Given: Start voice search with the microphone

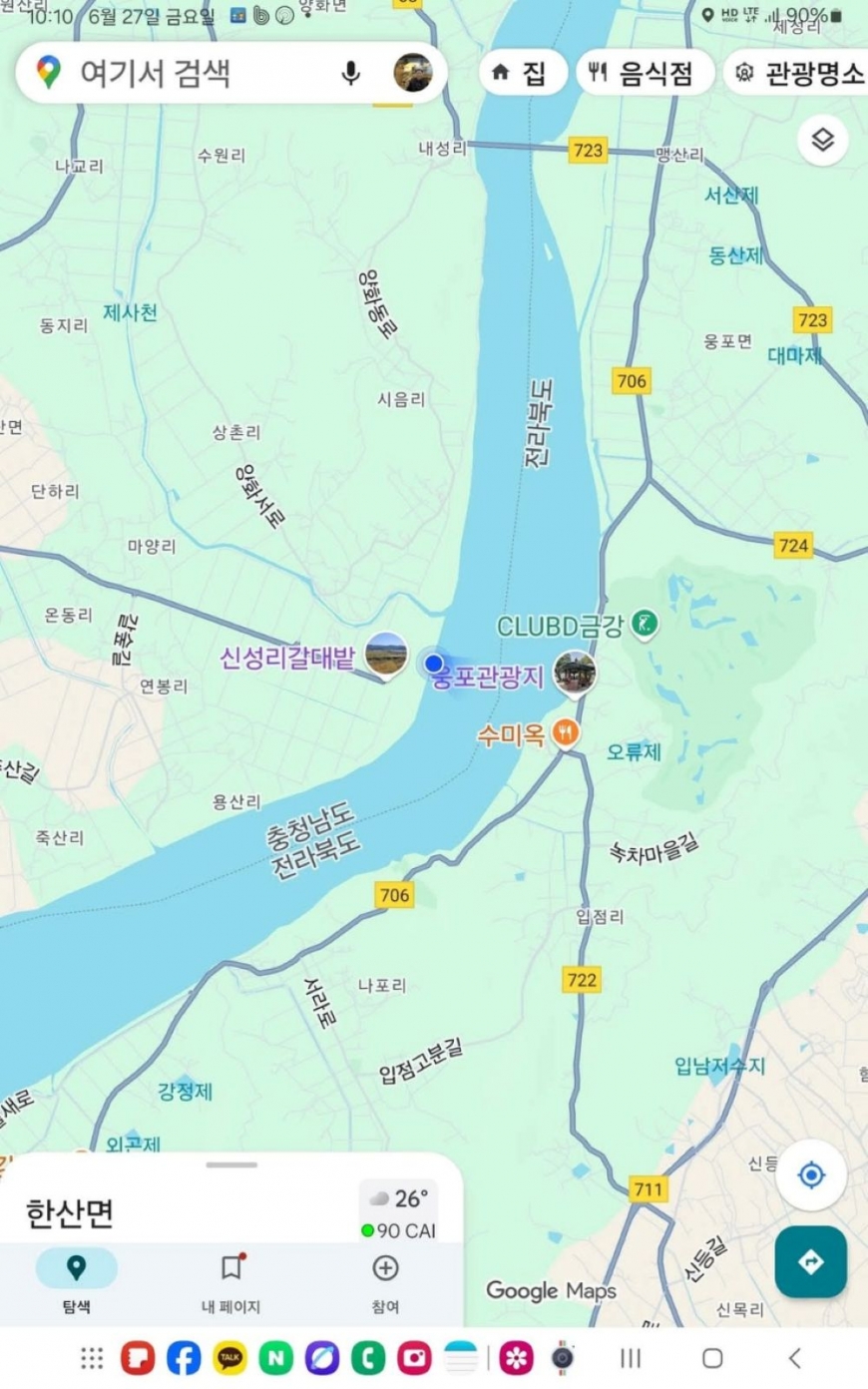Looking at the screenshot, I should 350,73.
